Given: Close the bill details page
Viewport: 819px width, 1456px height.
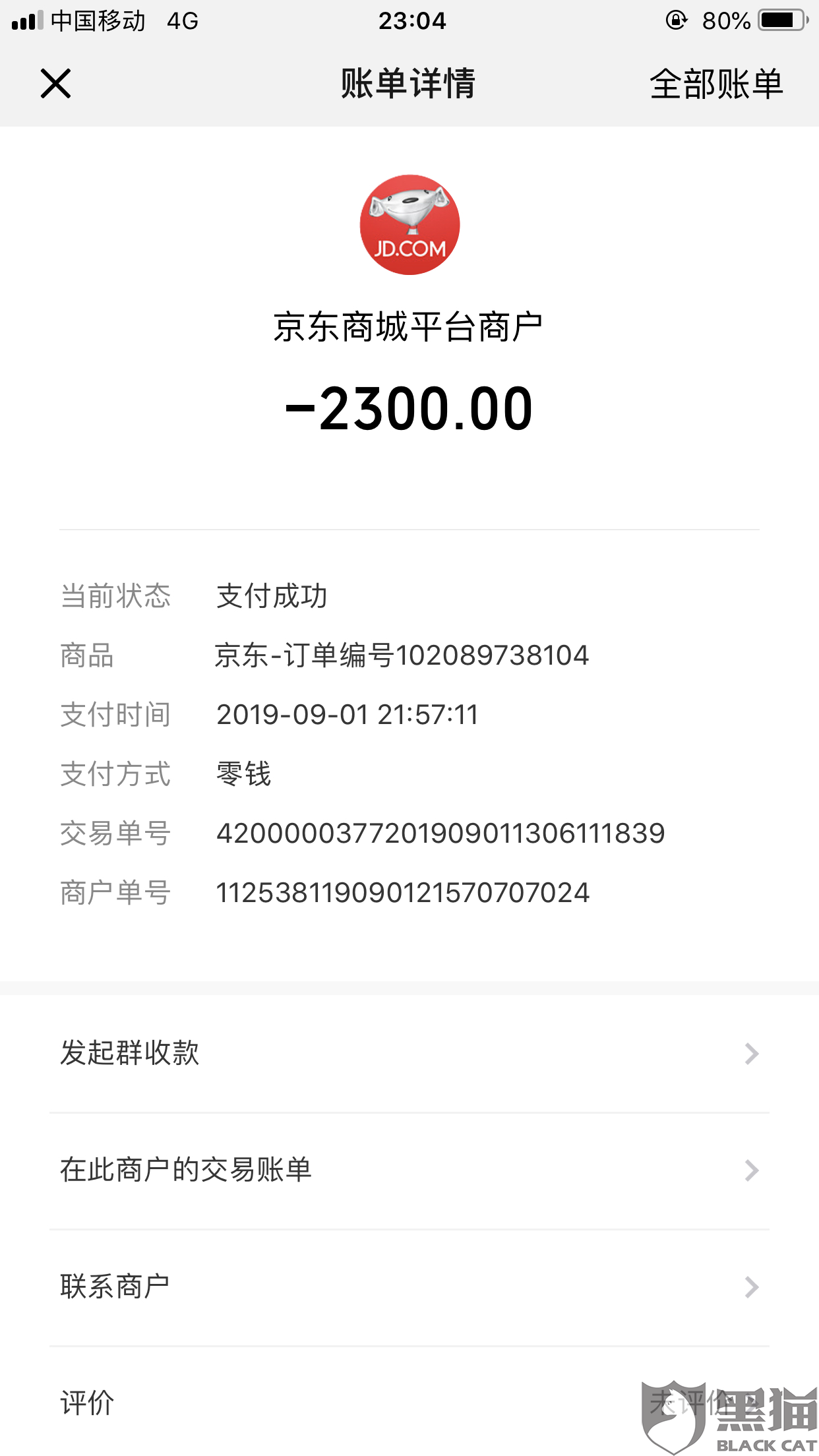Looking at the screenshot, I should point(55,84).
